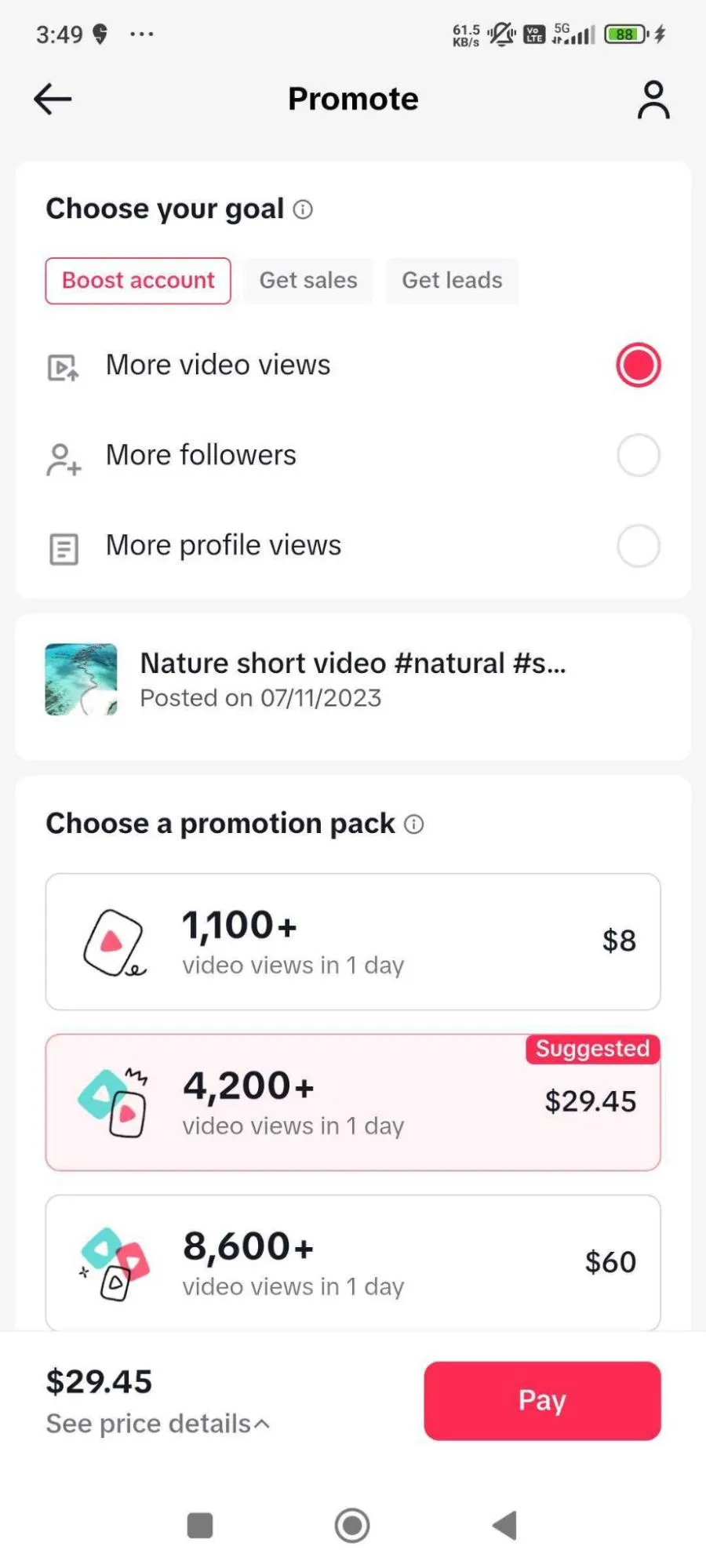The width and height of the screenshot is (706, 1568).
Task: Open the Nature short video thumbnail
Action: point(81,680)
